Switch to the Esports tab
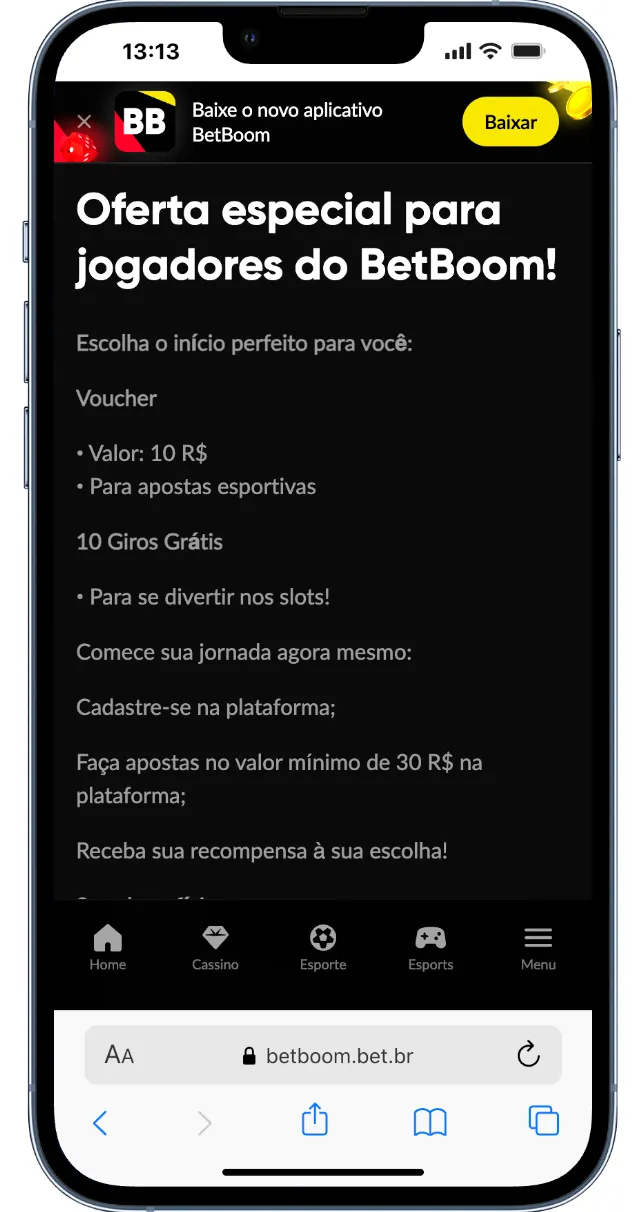 click(431, 947)
